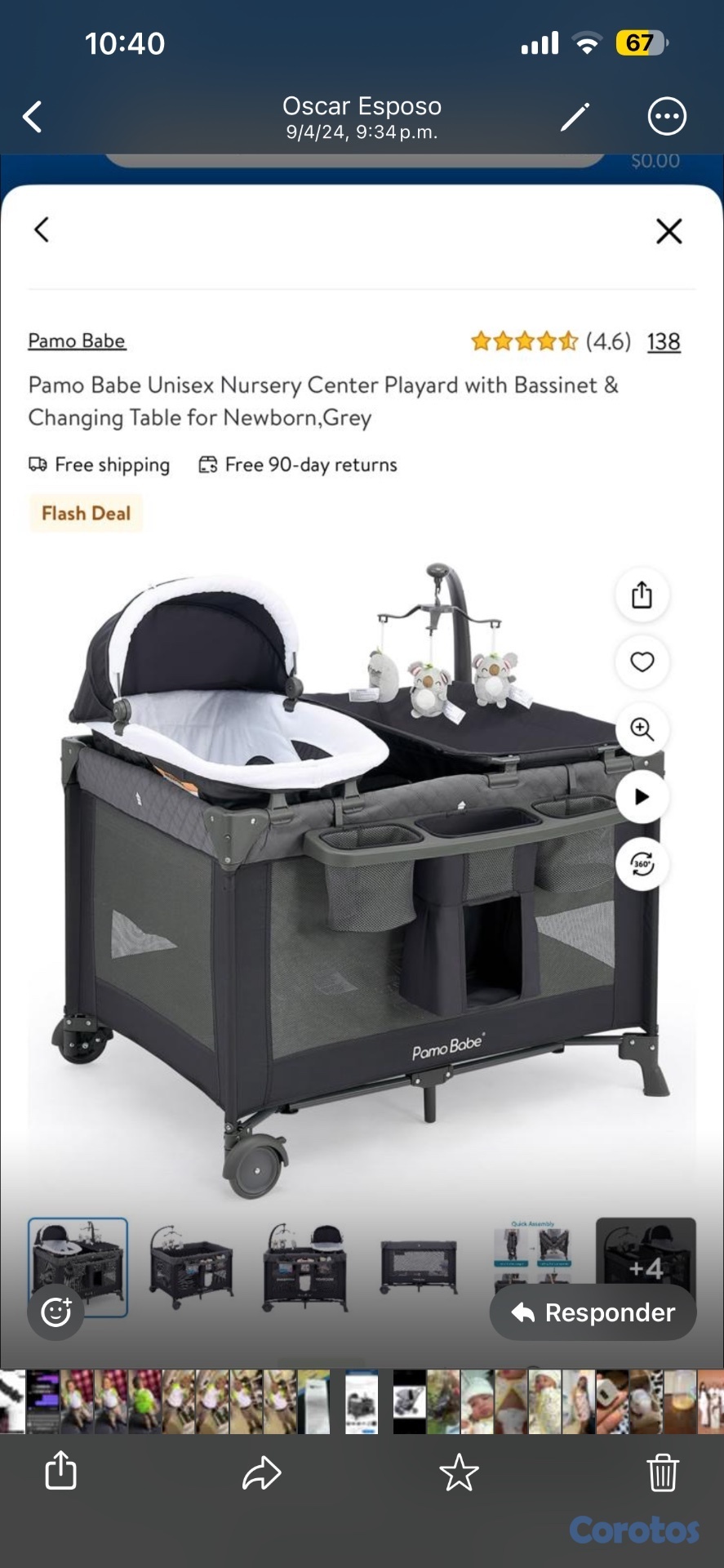Image resolution: width=724 pixels, height=1568 pixels.
Task: Edit this image with the pencil tool
Action: [575, 117]
